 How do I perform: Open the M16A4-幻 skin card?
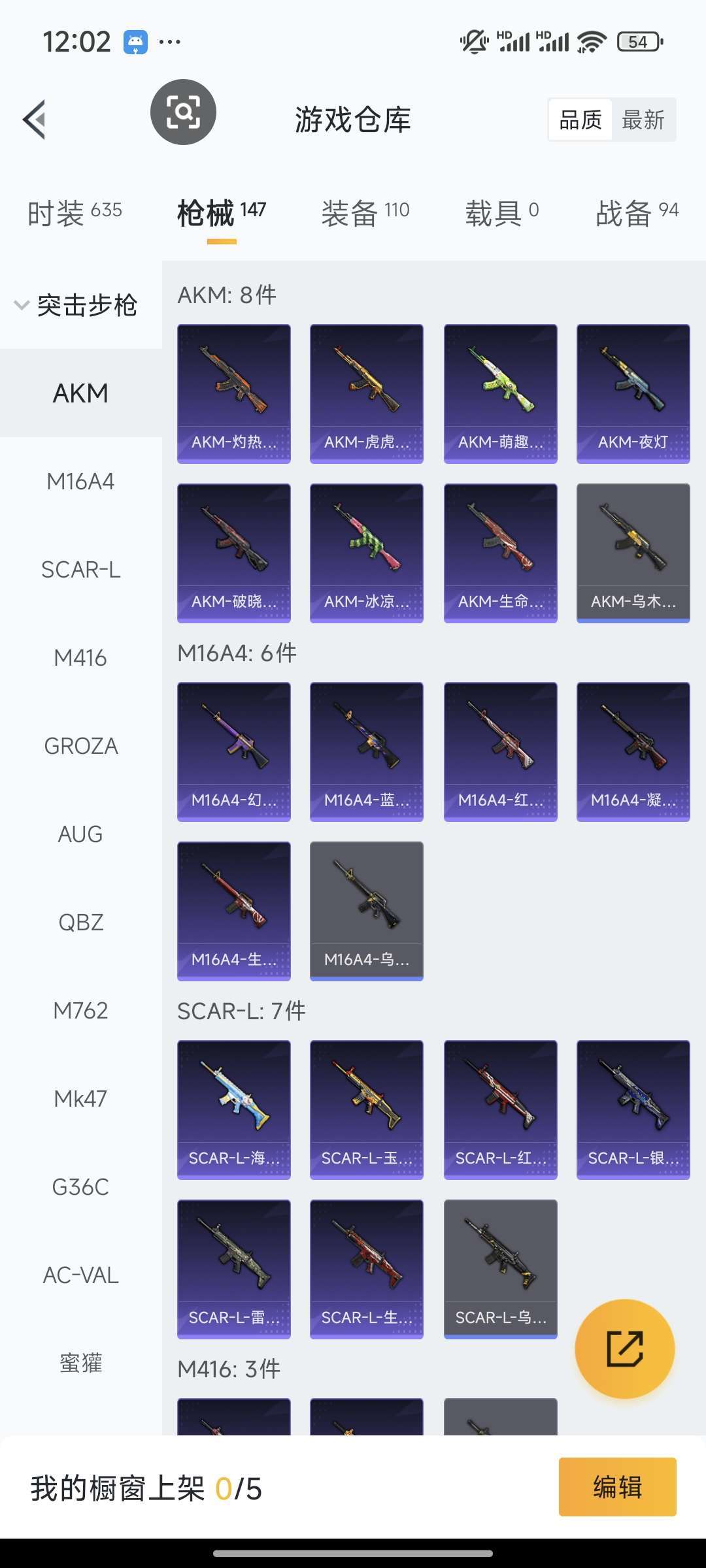coord(234,751)
